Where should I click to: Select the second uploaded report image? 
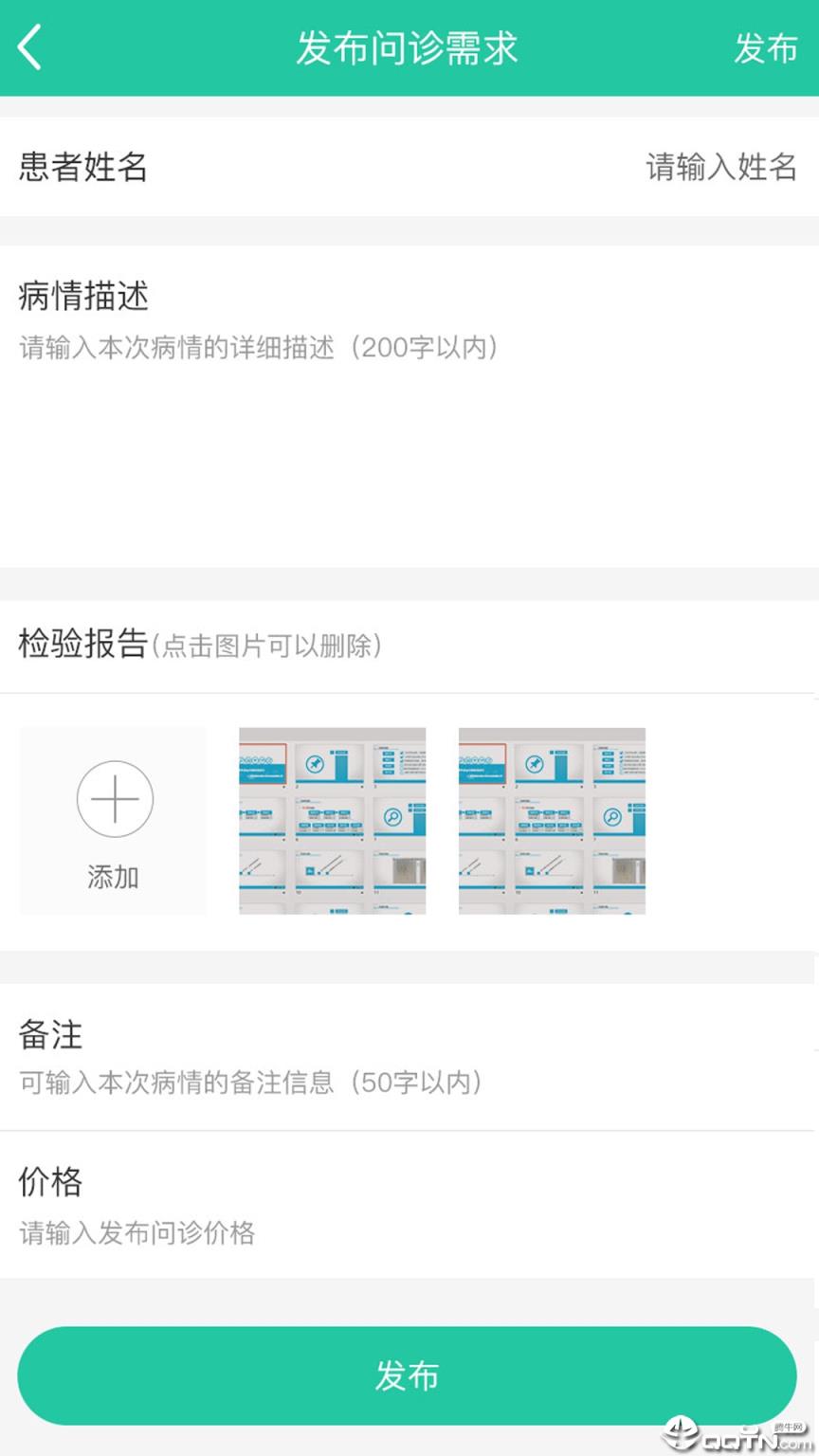click(552, 820)
